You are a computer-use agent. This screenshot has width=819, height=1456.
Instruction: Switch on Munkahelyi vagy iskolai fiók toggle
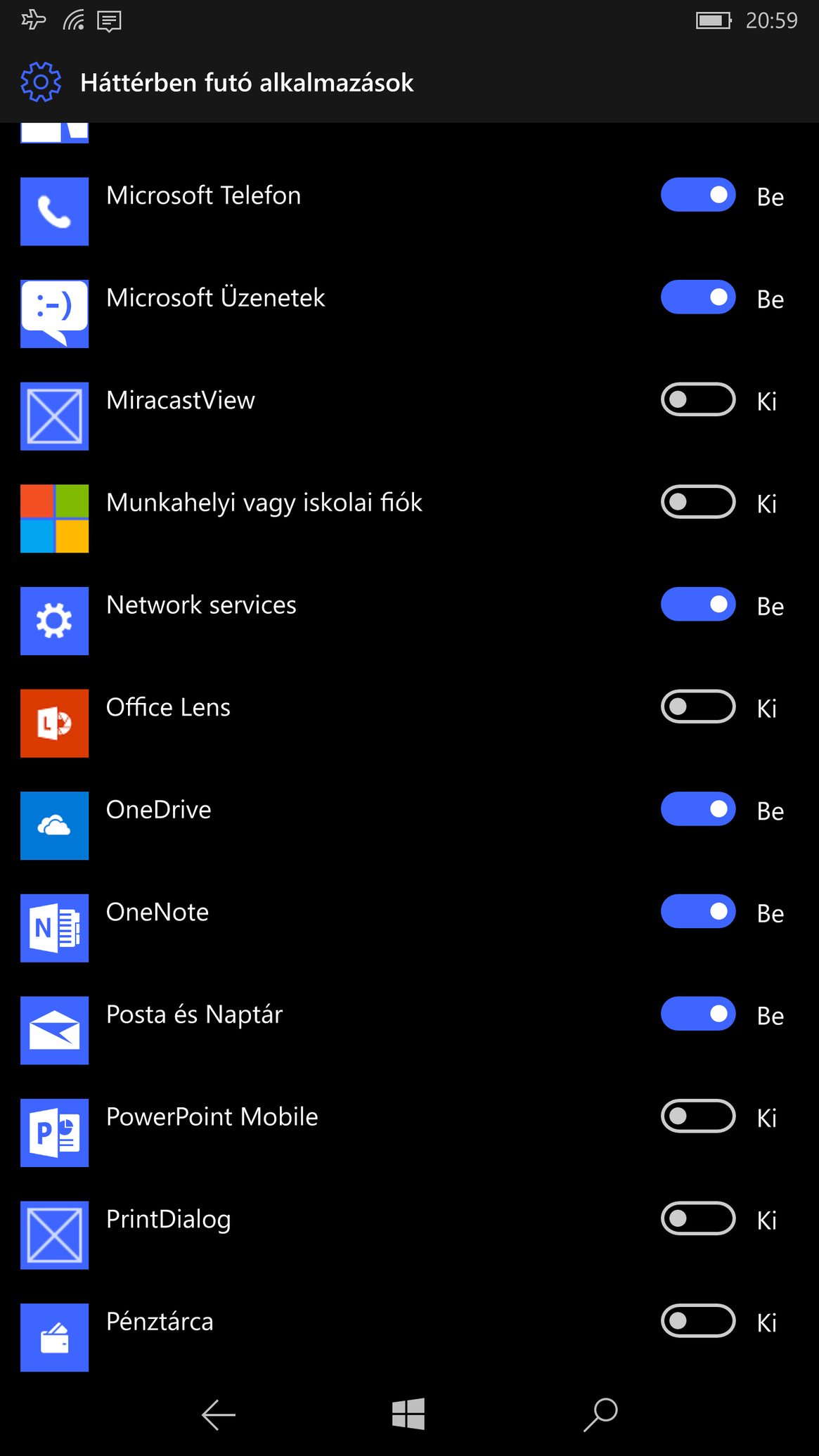point(698,502)
